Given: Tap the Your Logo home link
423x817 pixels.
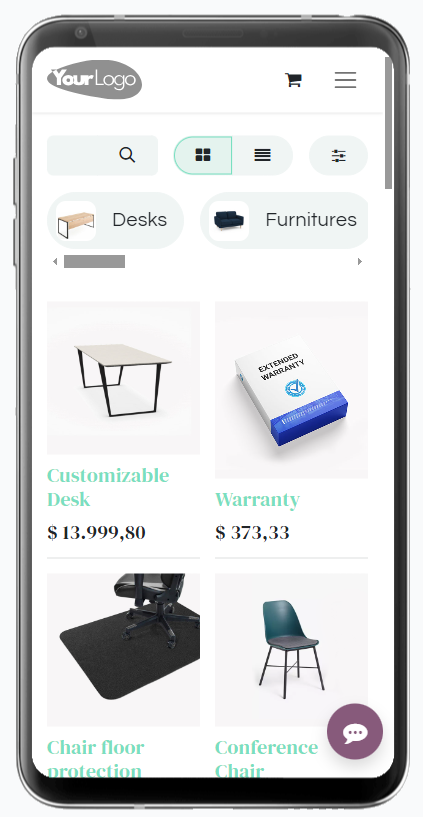Looking at the screenshot, I should point(94,80).
